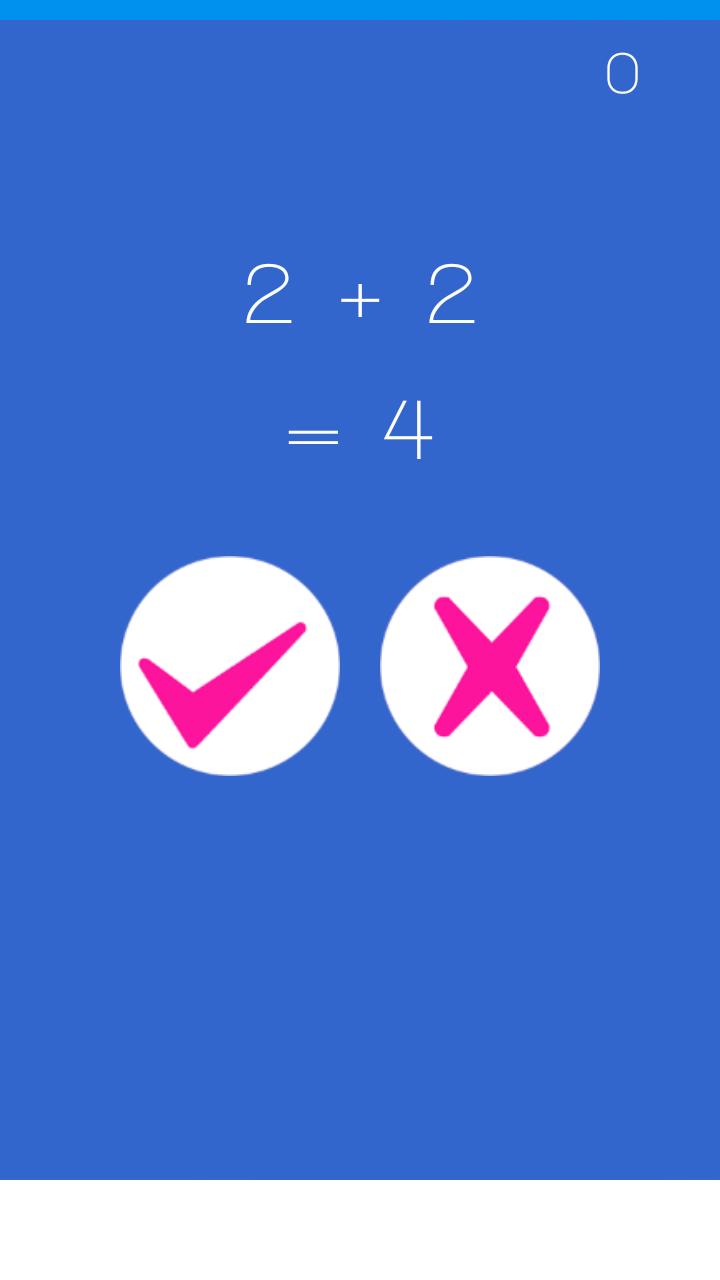Viewport: 720px width, 1280px height.
Task: Mark the equation wrong with the X button
Action: click(490, 666)
